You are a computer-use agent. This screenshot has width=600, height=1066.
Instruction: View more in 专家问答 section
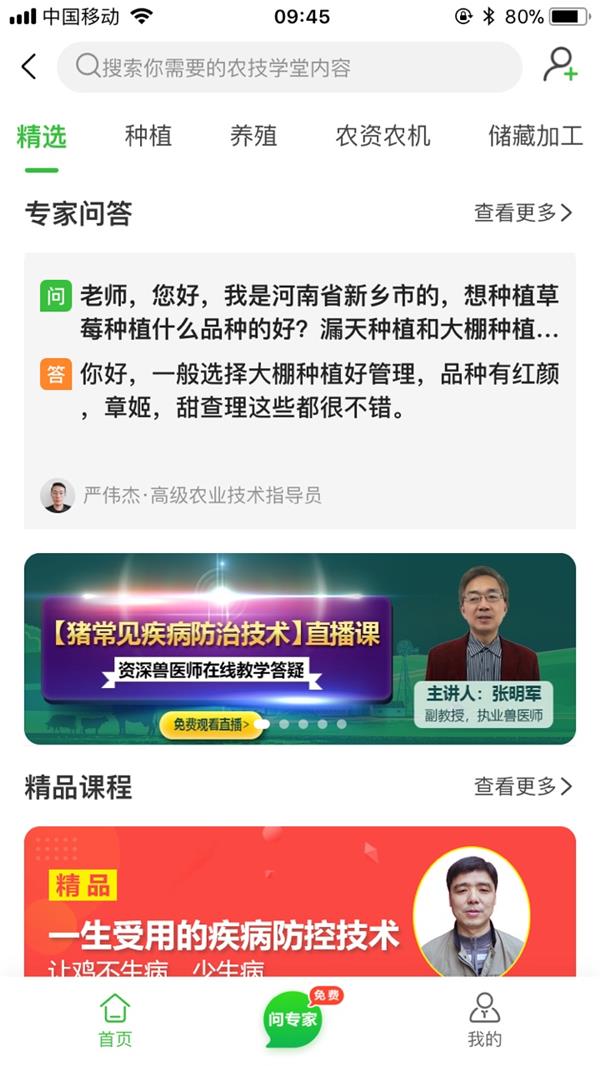tap(523, 213)
